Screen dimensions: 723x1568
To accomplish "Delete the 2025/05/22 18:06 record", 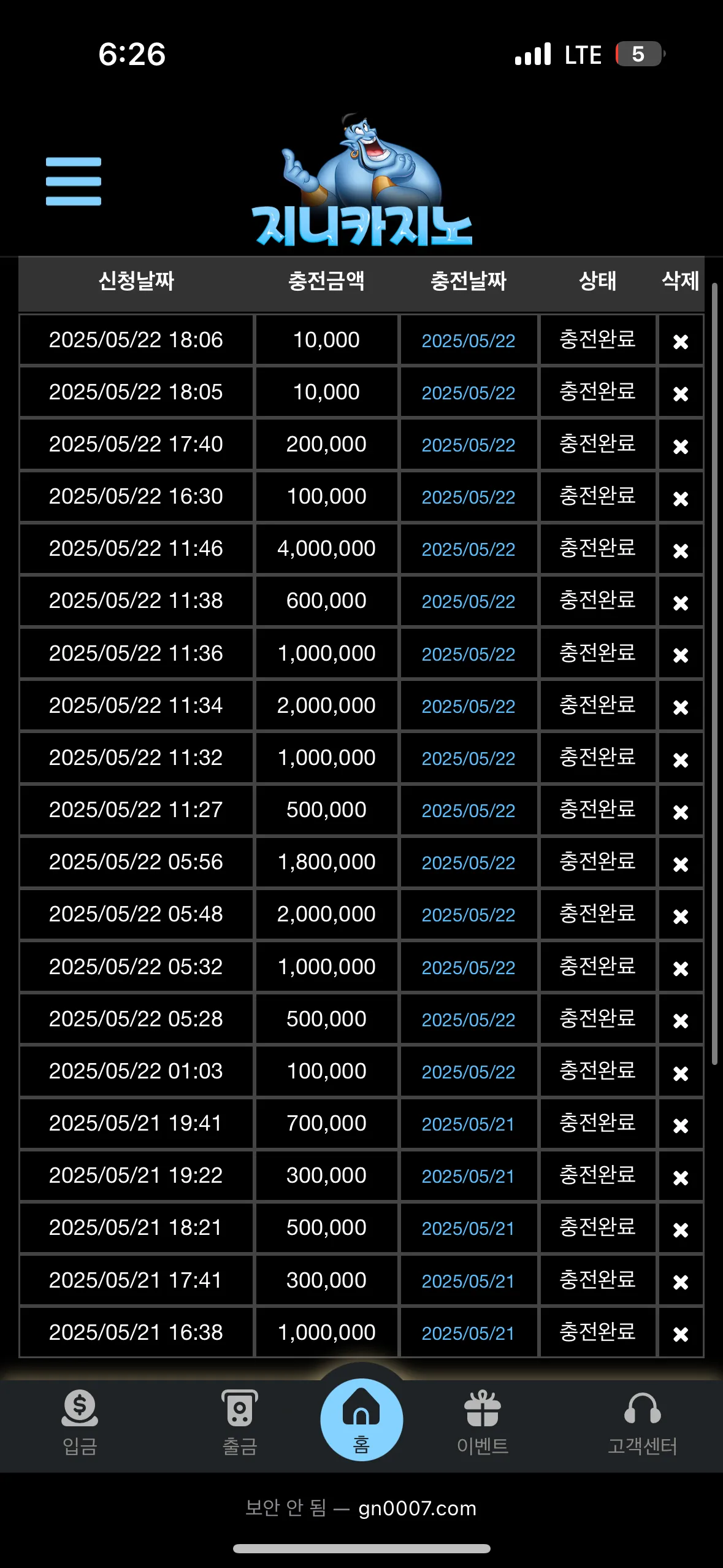I will (x=681, y=342).
